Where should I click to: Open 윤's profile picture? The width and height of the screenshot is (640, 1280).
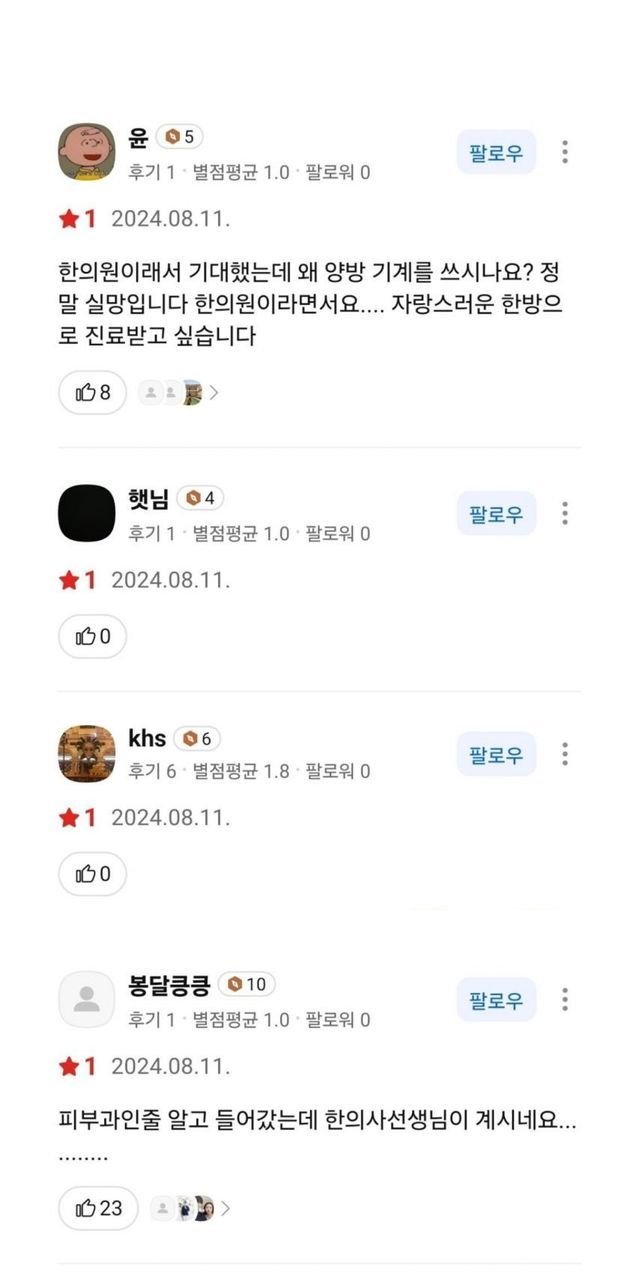tap(87, 153)
